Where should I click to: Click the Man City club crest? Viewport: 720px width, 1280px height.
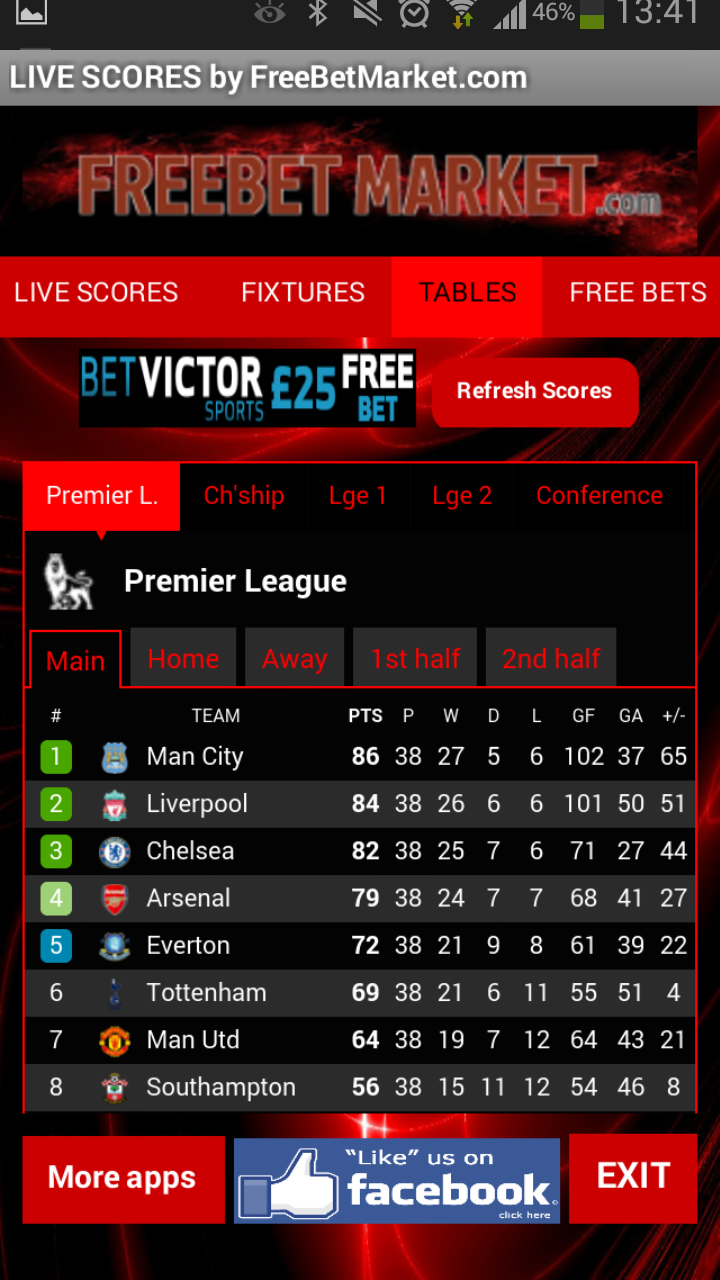[x=114, y=756]
